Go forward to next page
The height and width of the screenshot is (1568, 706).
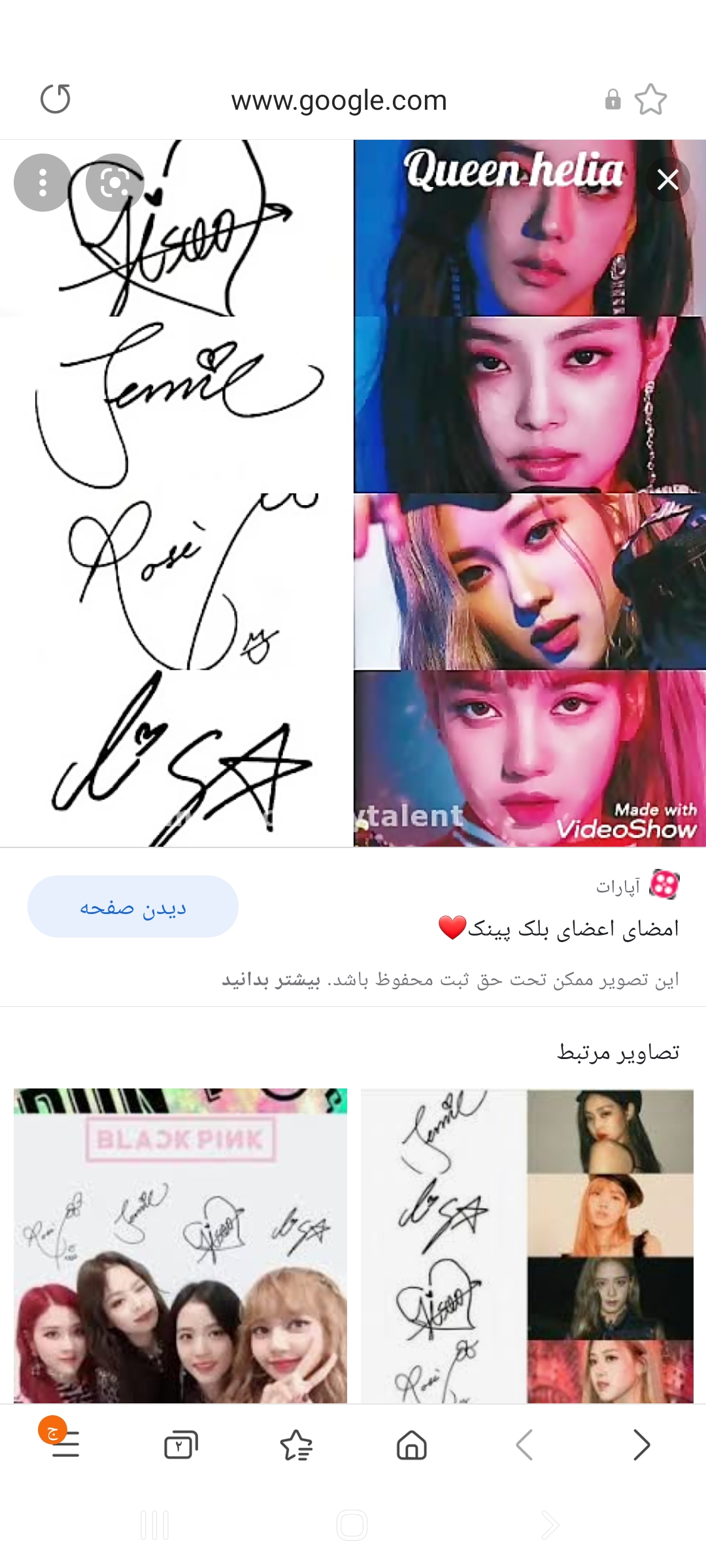point(641,1445)
